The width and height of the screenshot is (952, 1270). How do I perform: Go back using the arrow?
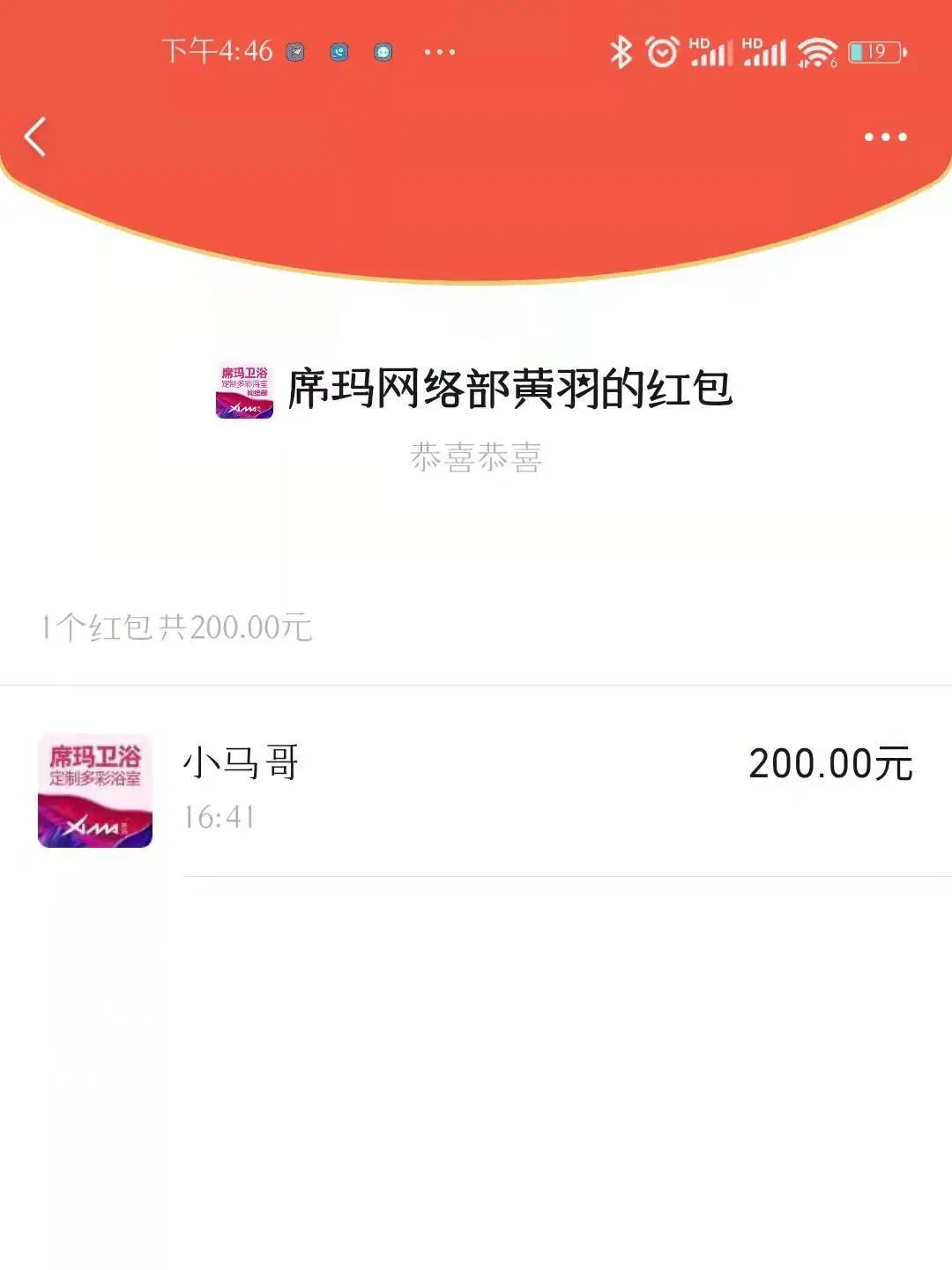[35, 137]
